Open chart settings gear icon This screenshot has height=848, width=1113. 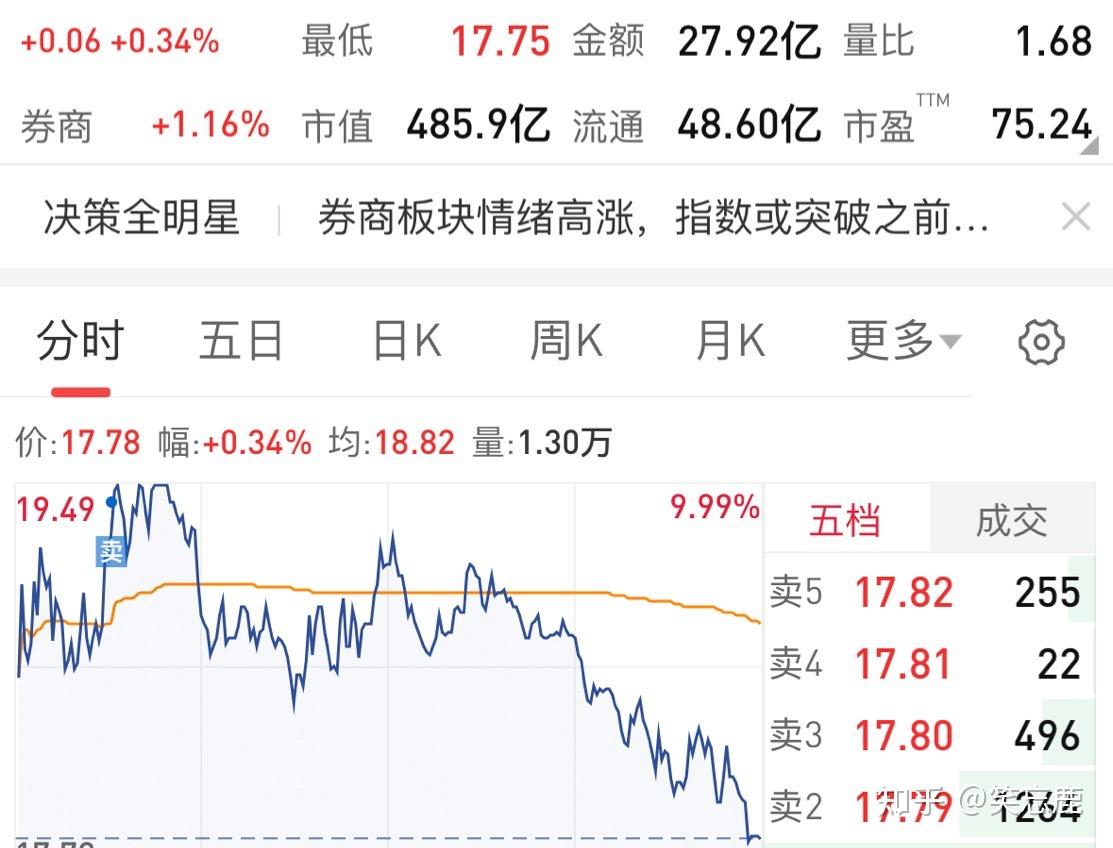tap(1041, 342)
